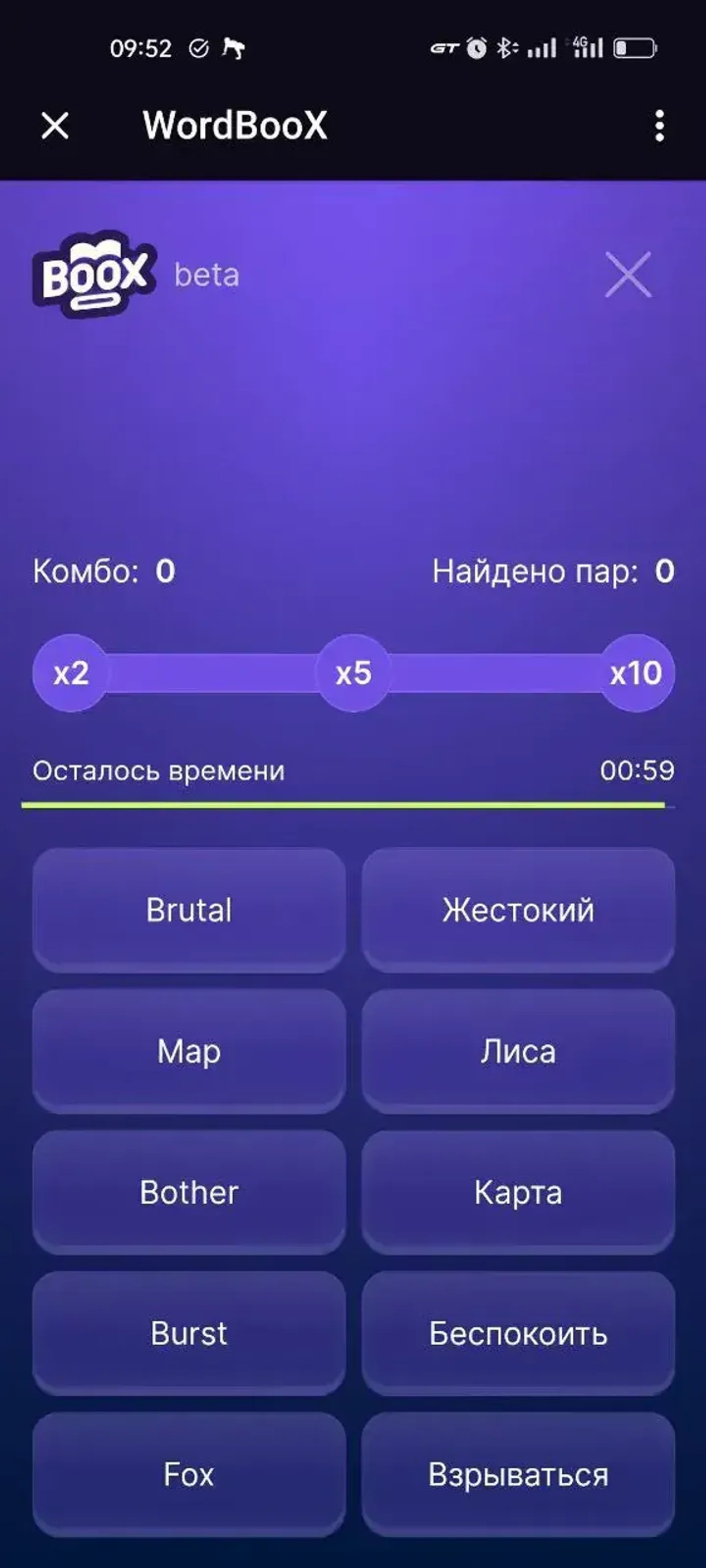Tap the 'Fox' tile
The width and height of the screenshot is (706, 1568).
click(x=189, y=1475)
